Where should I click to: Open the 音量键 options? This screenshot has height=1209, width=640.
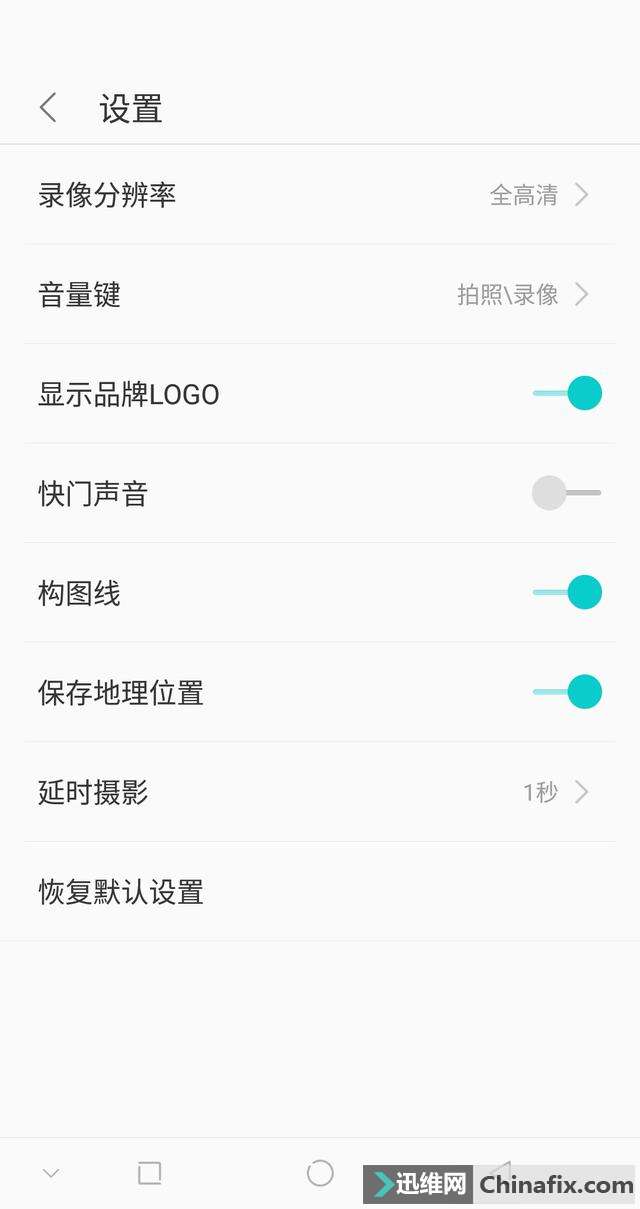320,295
